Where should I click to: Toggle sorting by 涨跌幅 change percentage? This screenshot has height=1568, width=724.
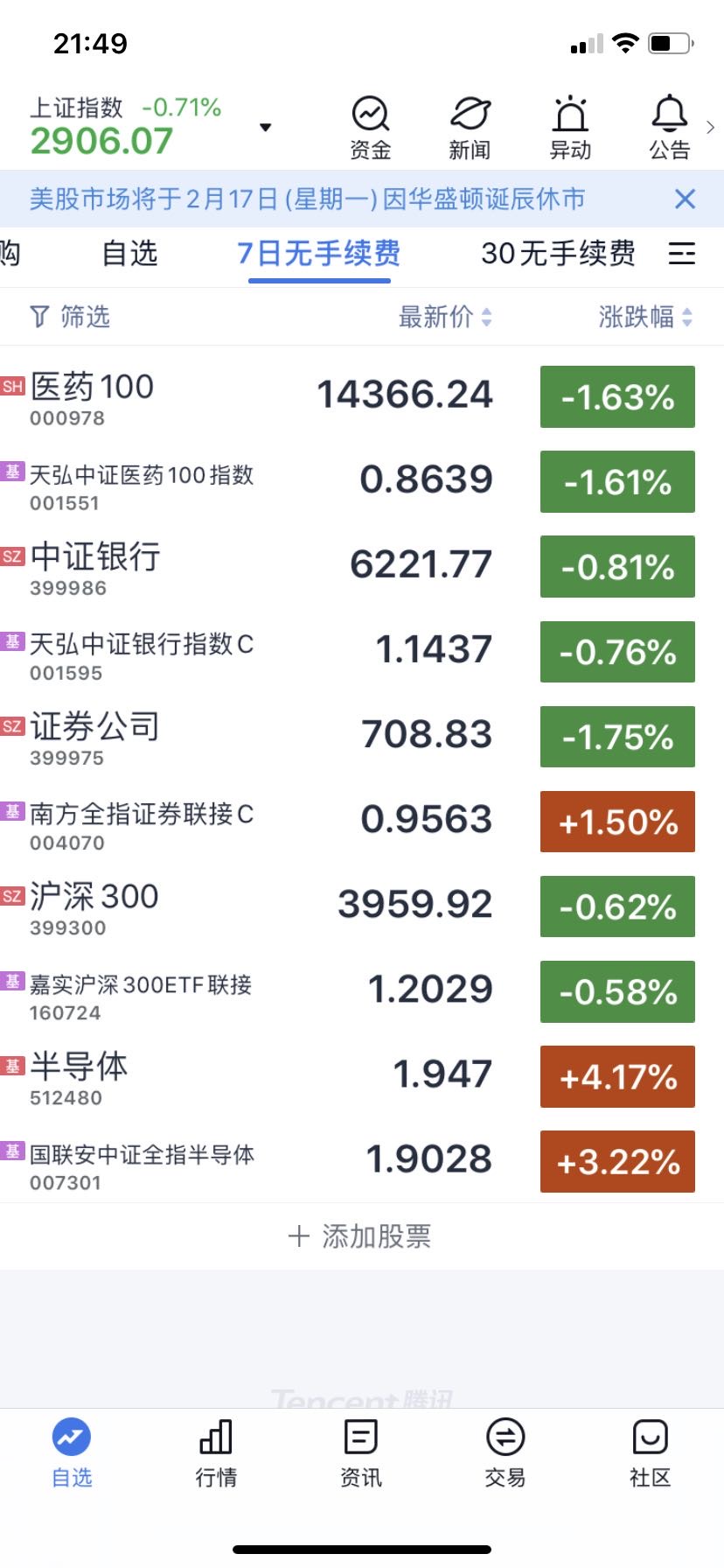[x=644, y=318]
